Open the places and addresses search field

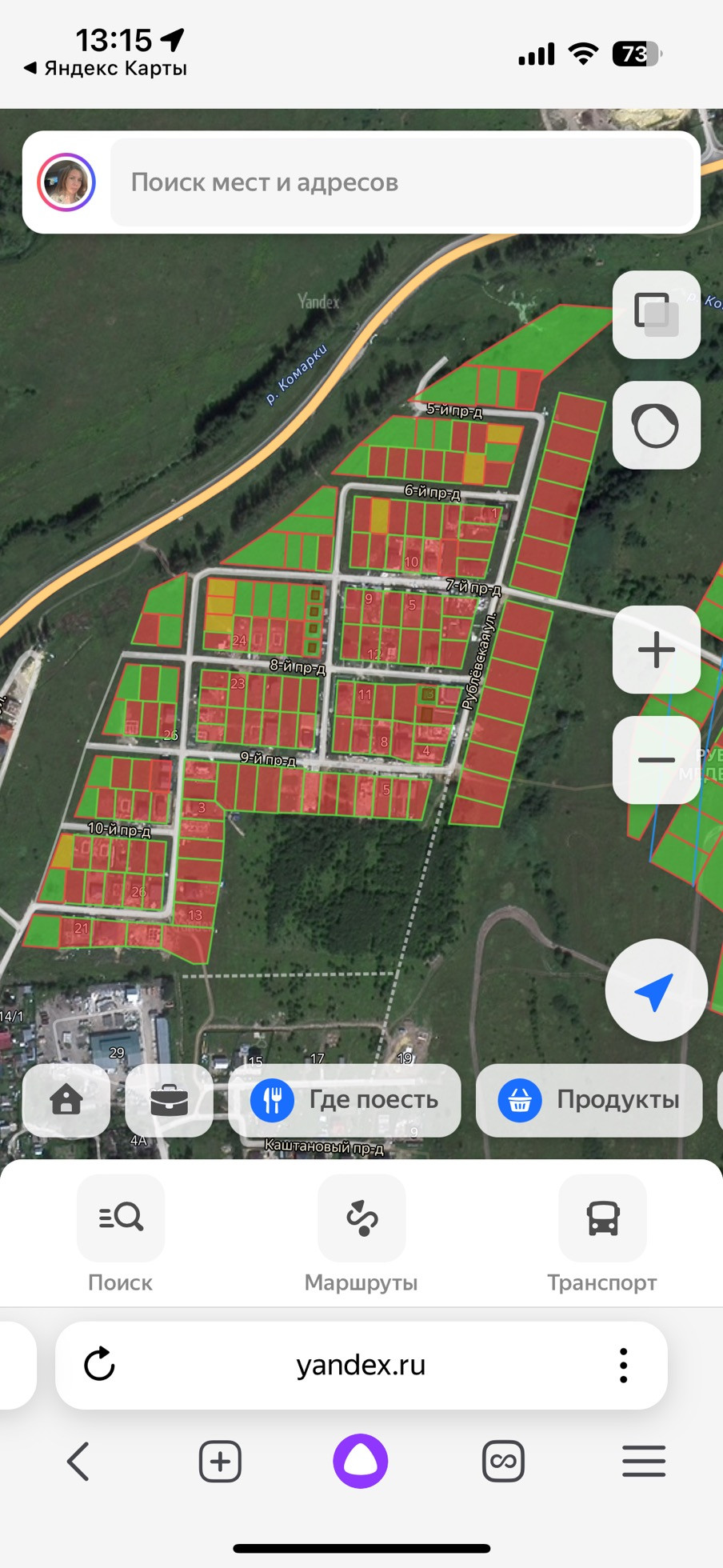pyautogui.click(x=402, y=182)
